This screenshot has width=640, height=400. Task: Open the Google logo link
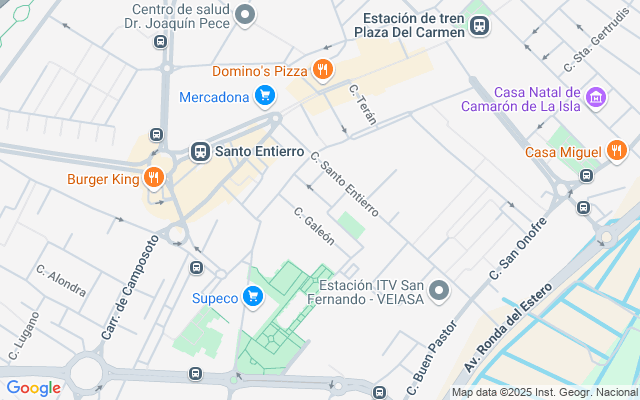33,388
